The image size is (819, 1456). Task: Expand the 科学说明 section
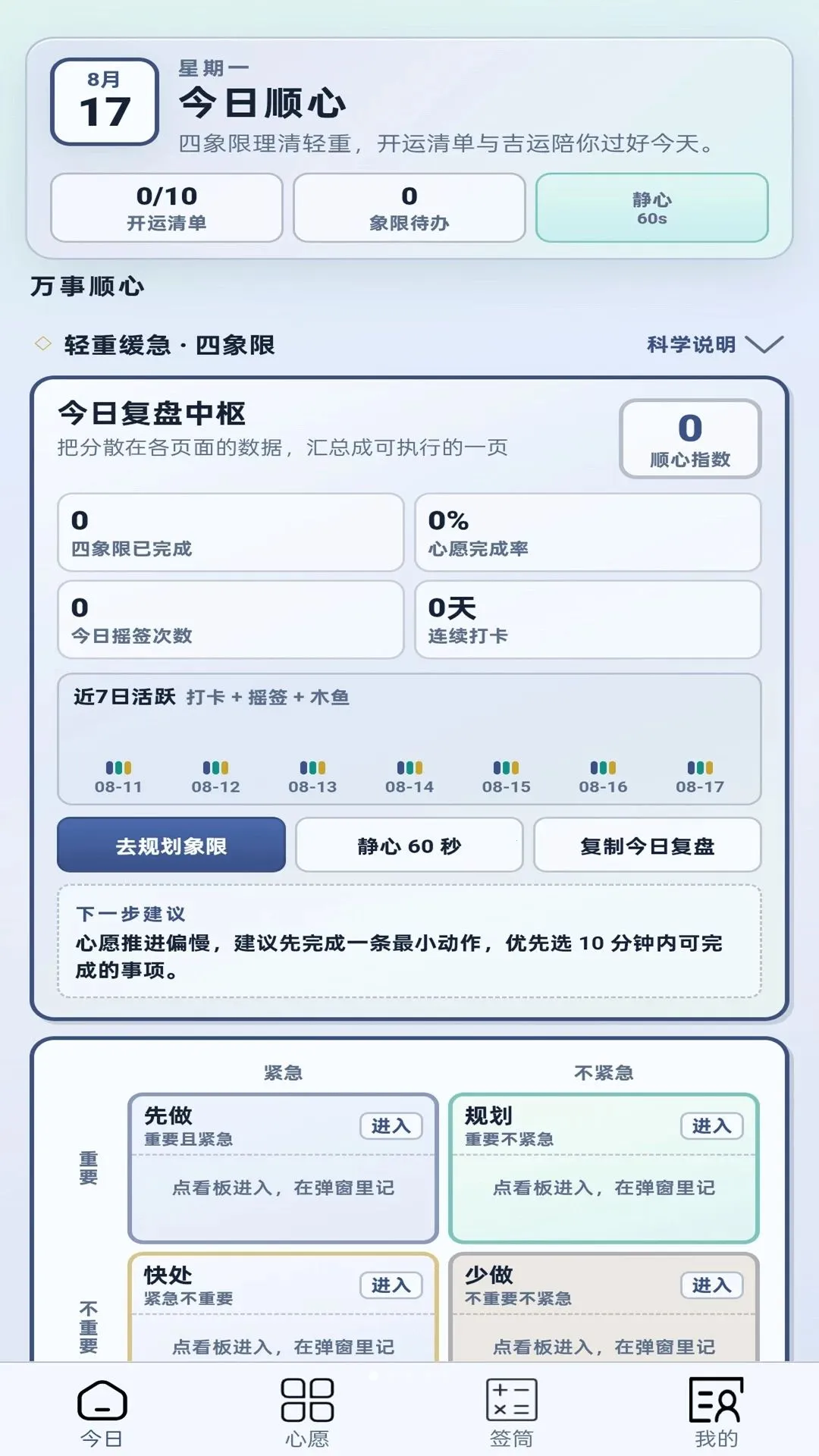click(x=714, y=345)
